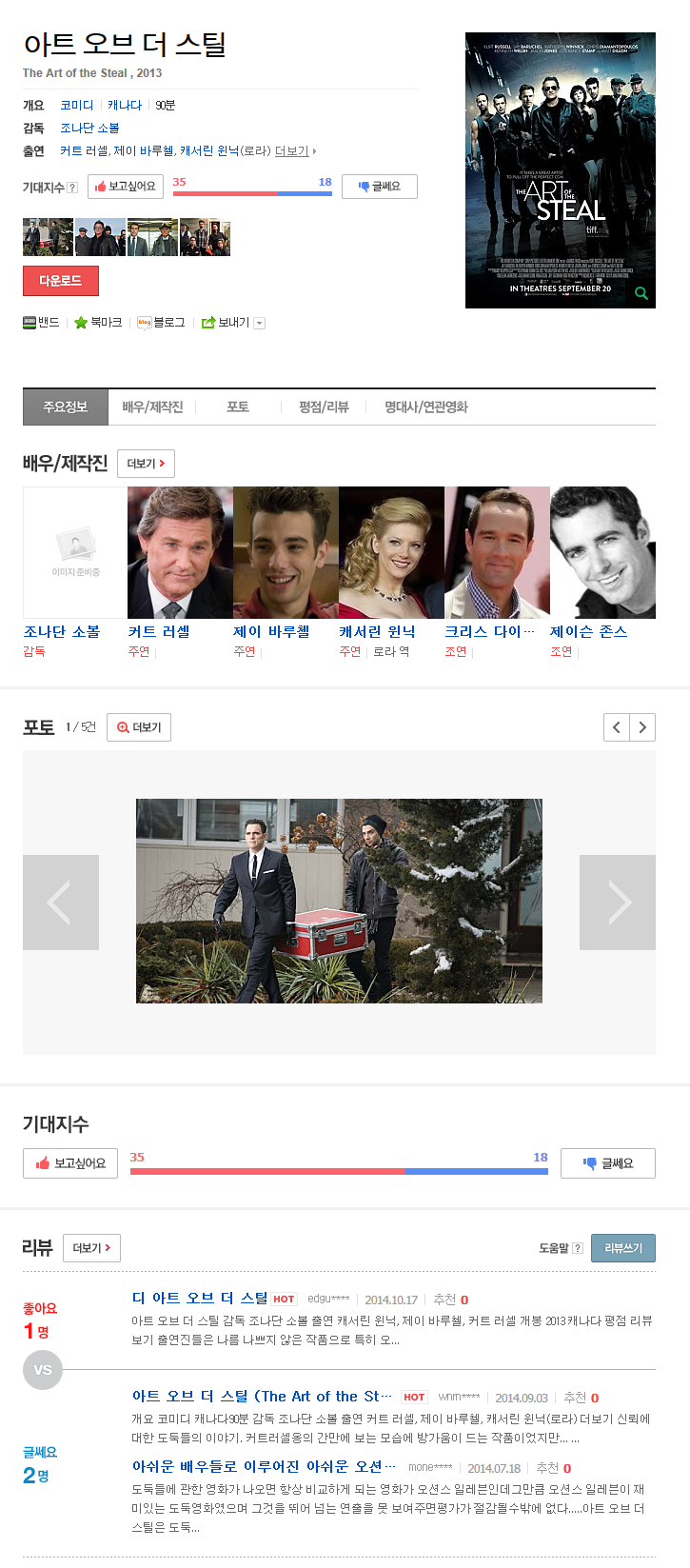Open the 배우/제작진 tab
This screenshot has width=690, height=1568.
[152, 407]
